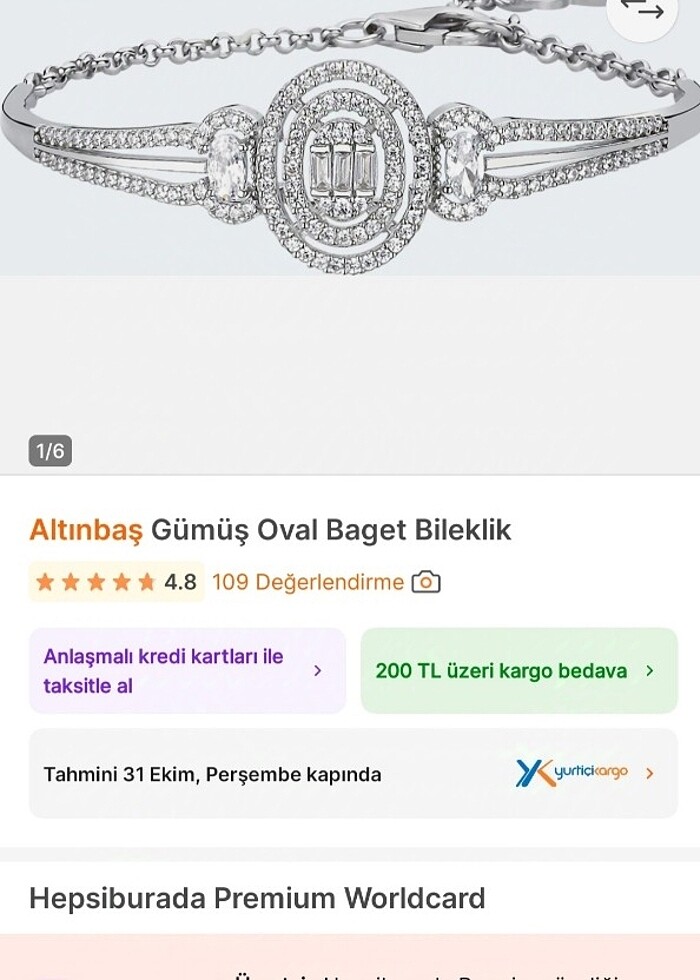Screen dimensions: 700x980
Task: Open installment options with Anlaşmalı kredi kartları
Action: pyautogui.click(x=187, y=671)
